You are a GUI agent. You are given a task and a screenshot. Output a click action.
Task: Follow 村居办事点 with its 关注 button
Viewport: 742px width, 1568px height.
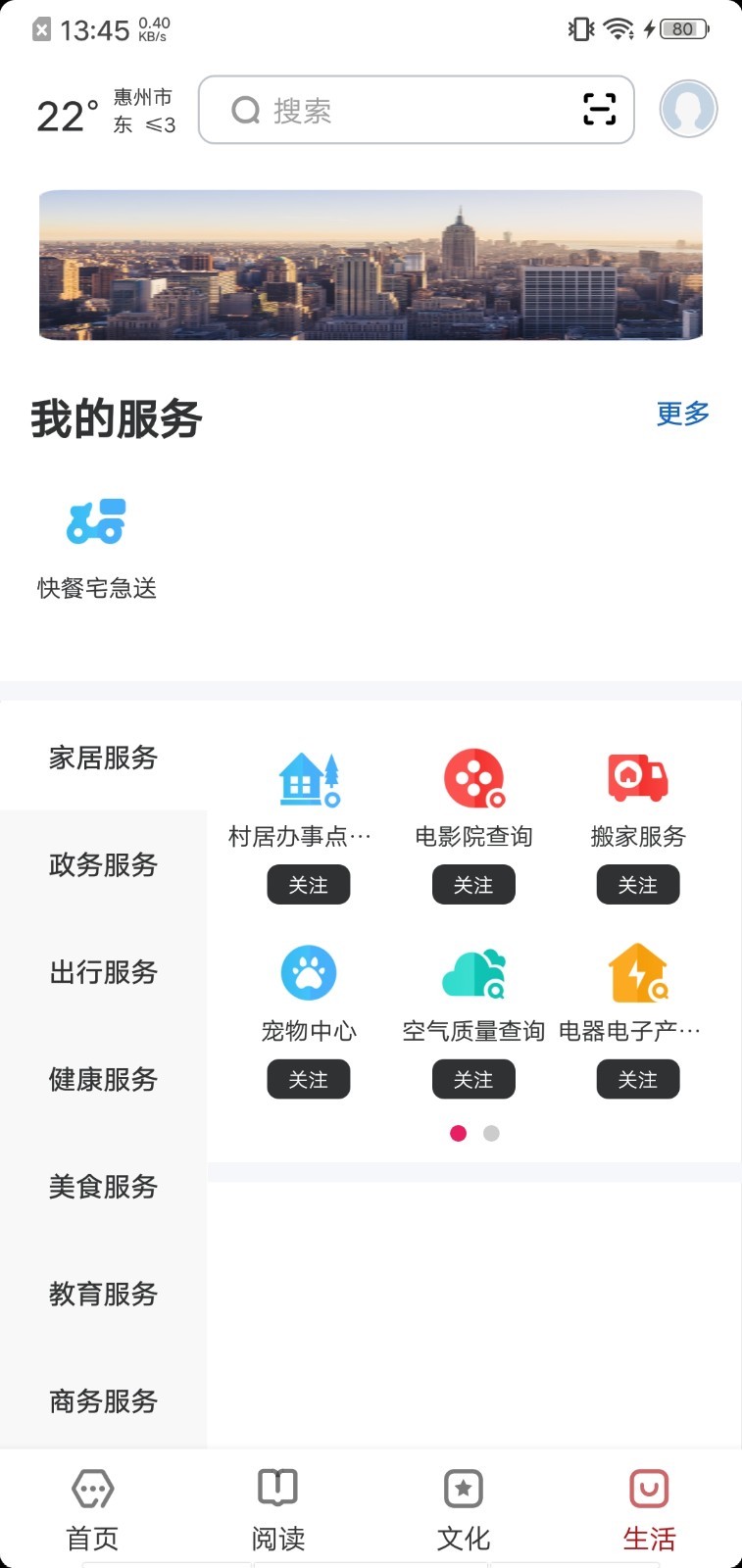[308, 885]
